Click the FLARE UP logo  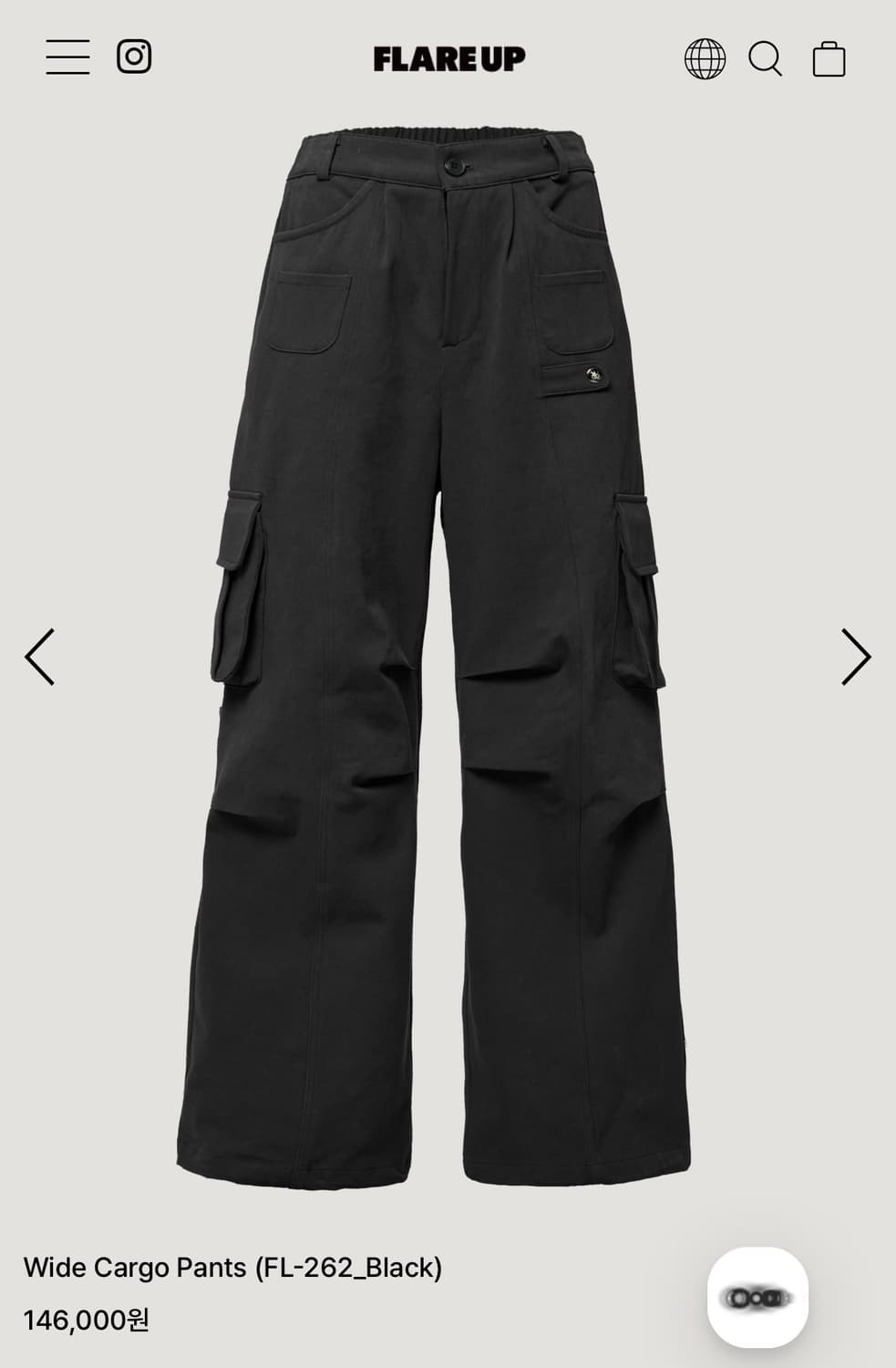(x=448, y=58)
